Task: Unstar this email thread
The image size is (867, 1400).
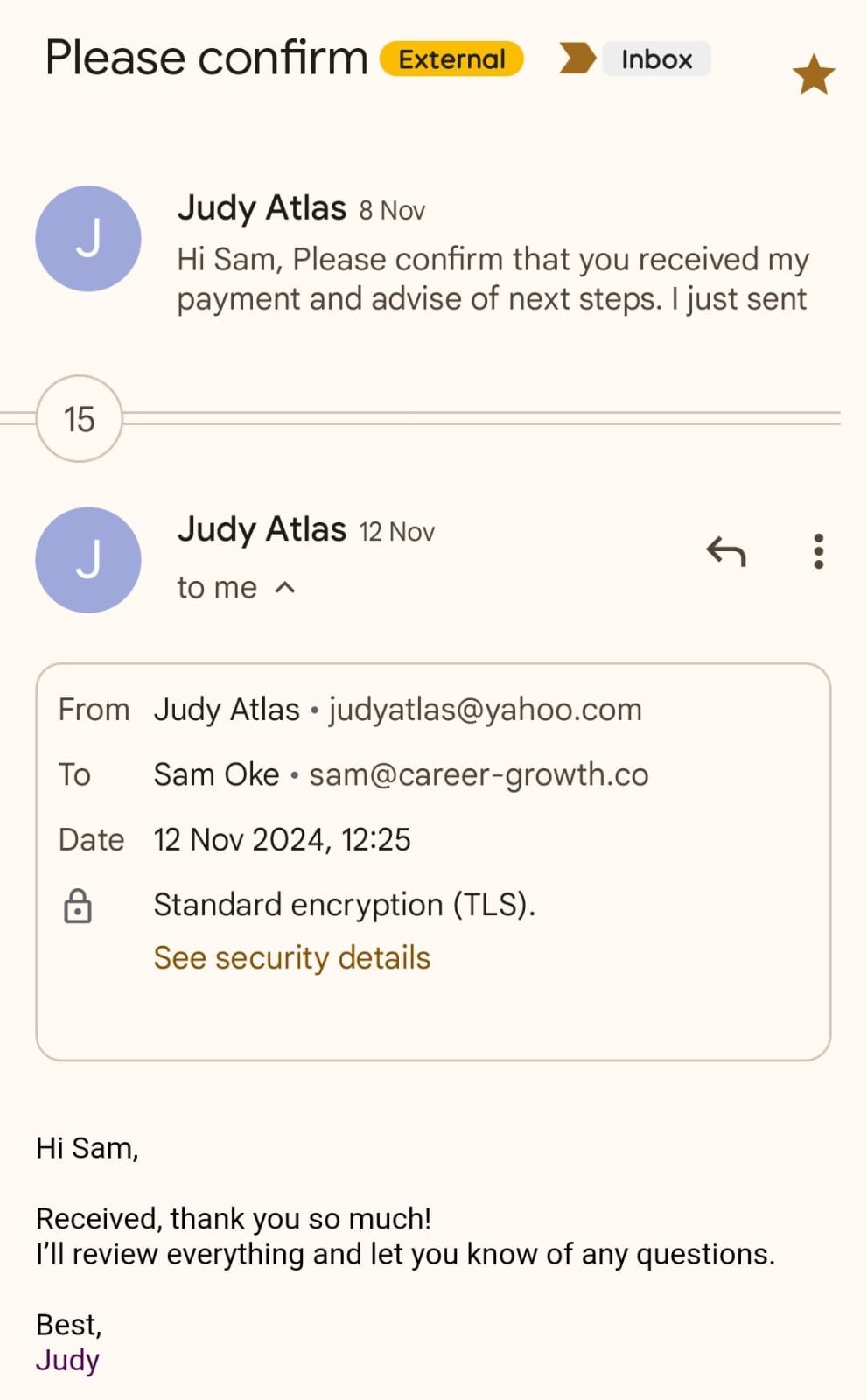Action: click(813, 74)
